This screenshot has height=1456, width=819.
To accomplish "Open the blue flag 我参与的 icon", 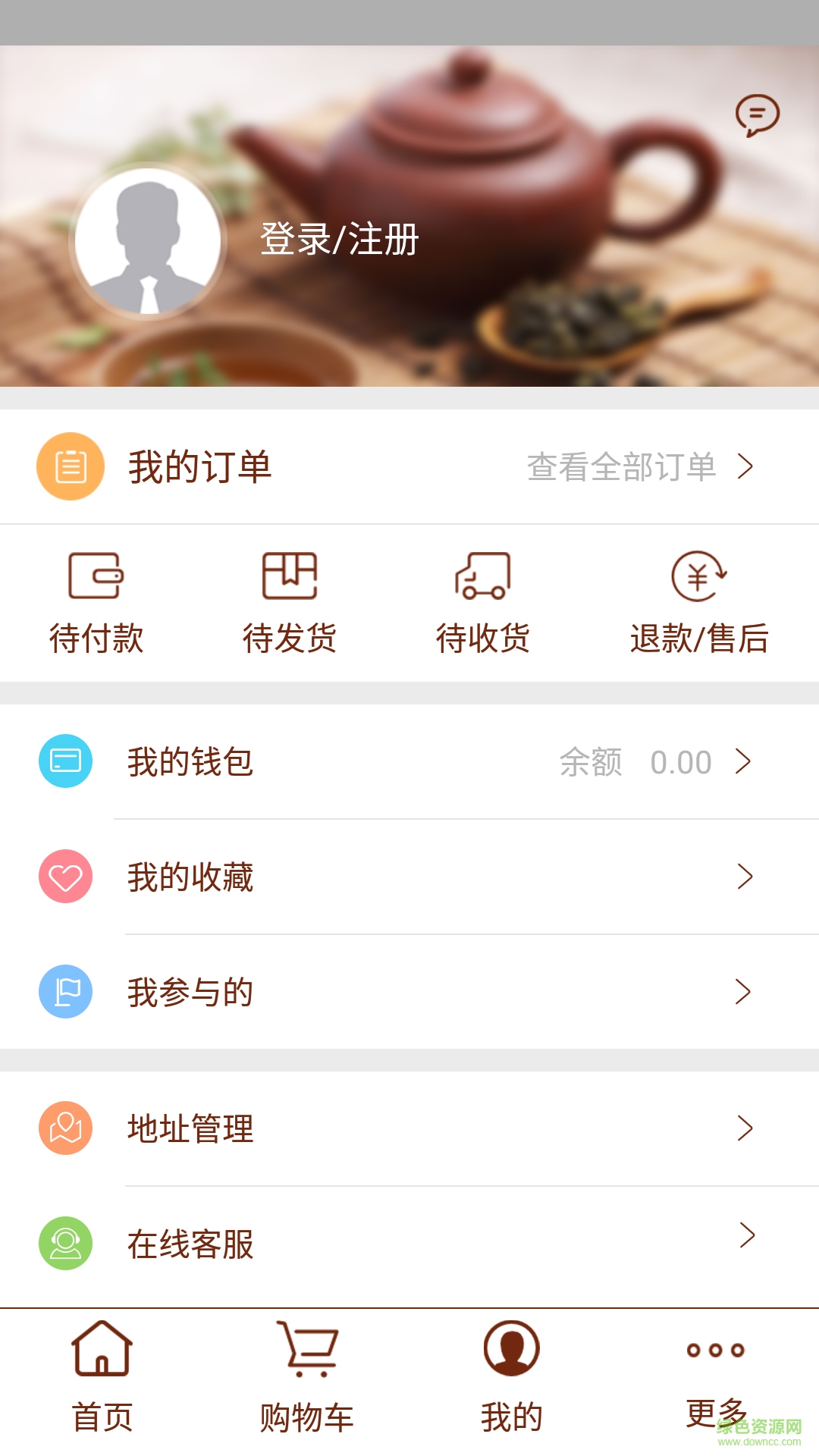I will [65, 991].
